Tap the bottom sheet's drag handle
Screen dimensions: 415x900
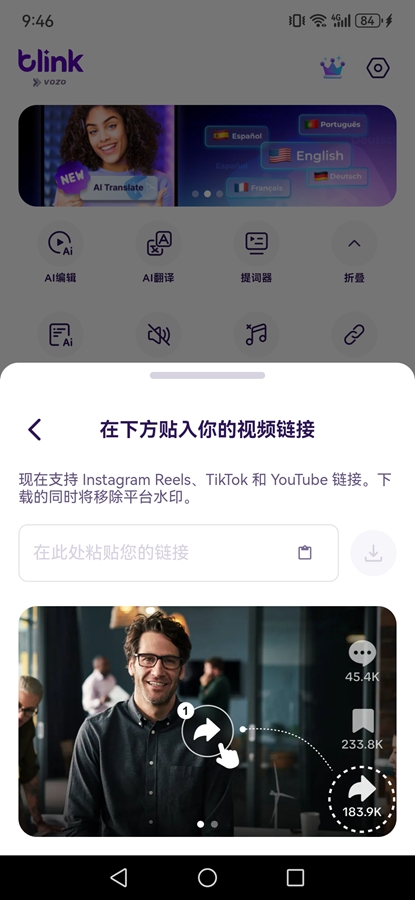207,375
